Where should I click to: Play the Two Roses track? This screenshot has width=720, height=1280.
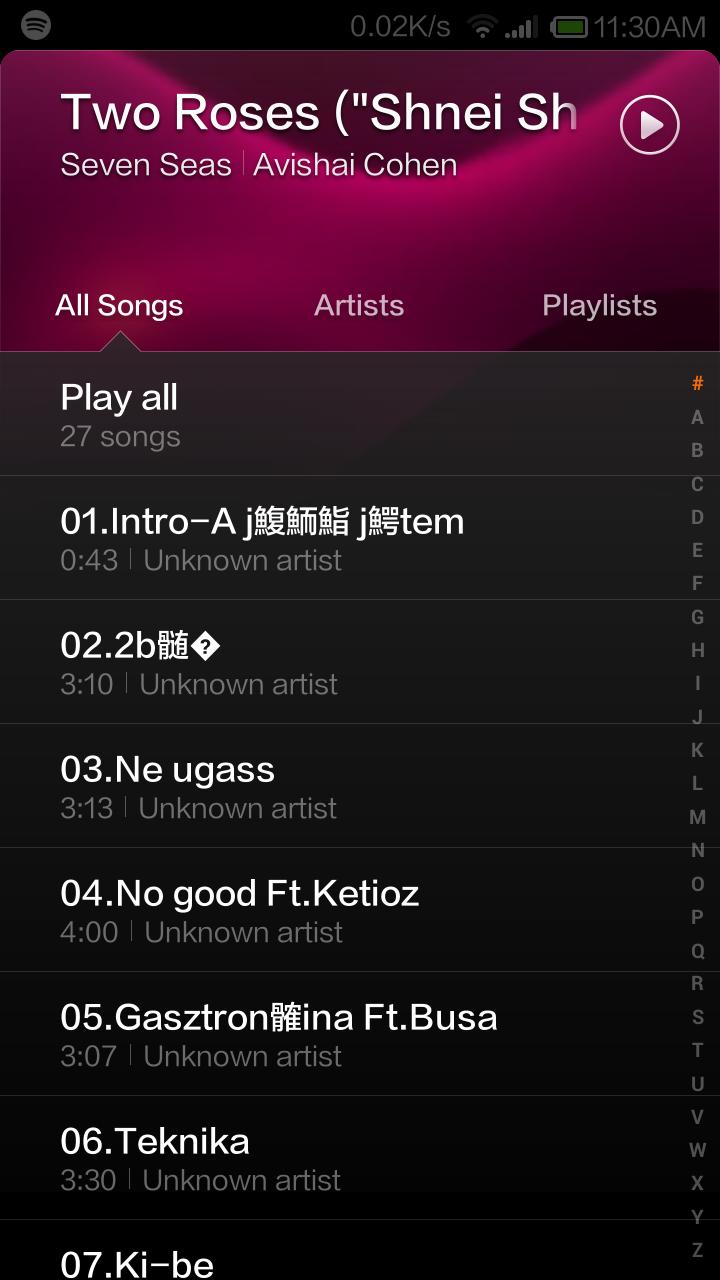[649, 125]
